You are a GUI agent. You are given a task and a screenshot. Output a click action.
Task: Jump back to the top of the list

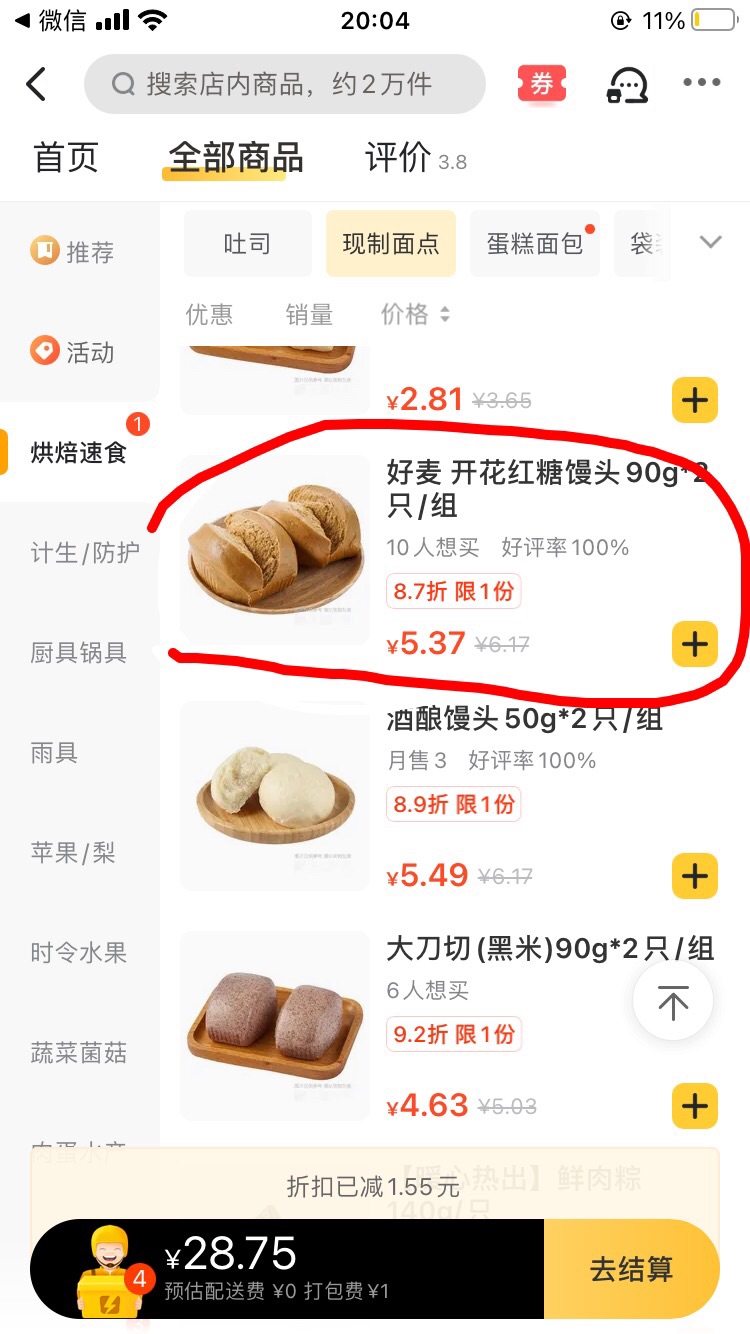[x=673, y=1002]
